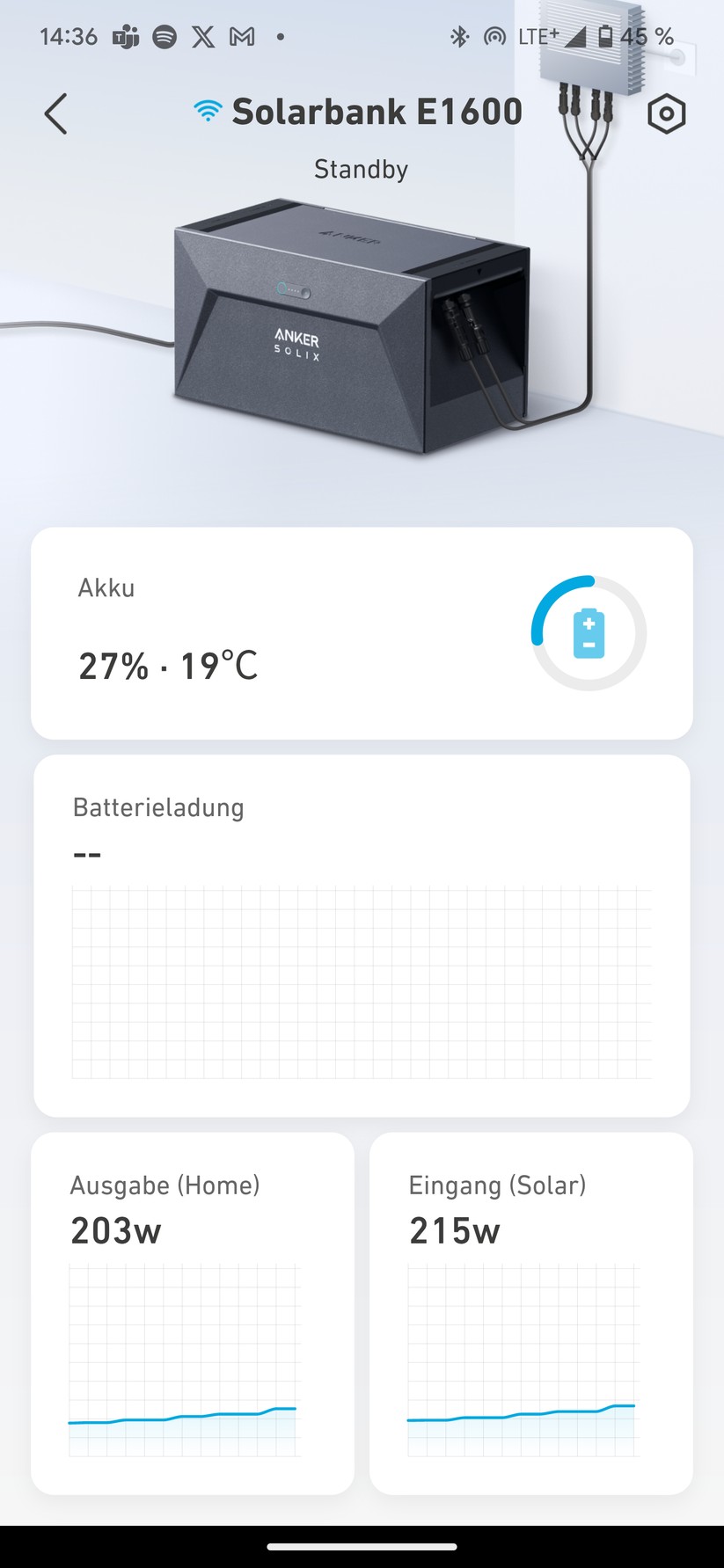Open the Batterieladung chart card
This screenshot has width=724, height=1568.
362,936
